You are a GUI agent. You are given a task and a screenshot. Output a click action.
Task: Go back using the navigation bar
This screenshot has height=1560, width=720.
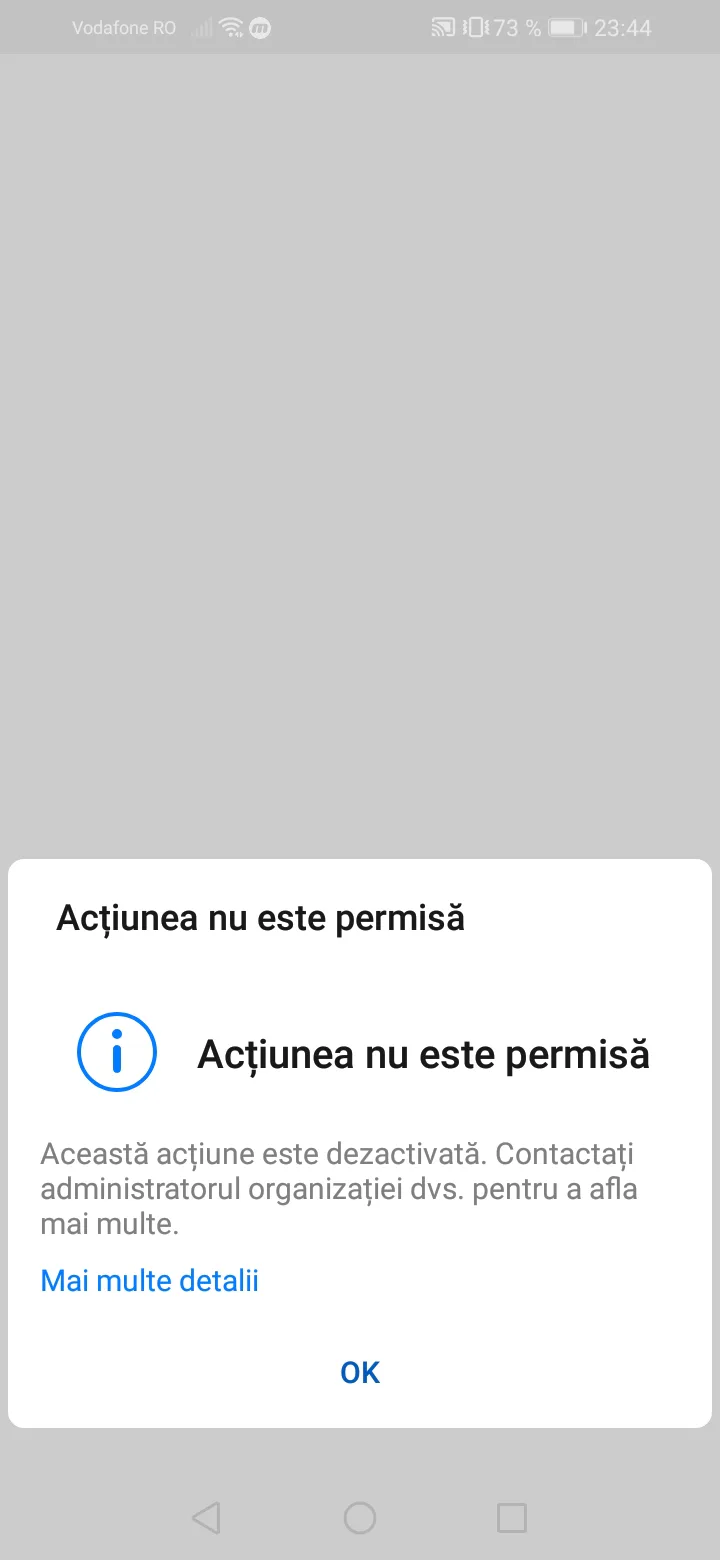[206, 1518]
